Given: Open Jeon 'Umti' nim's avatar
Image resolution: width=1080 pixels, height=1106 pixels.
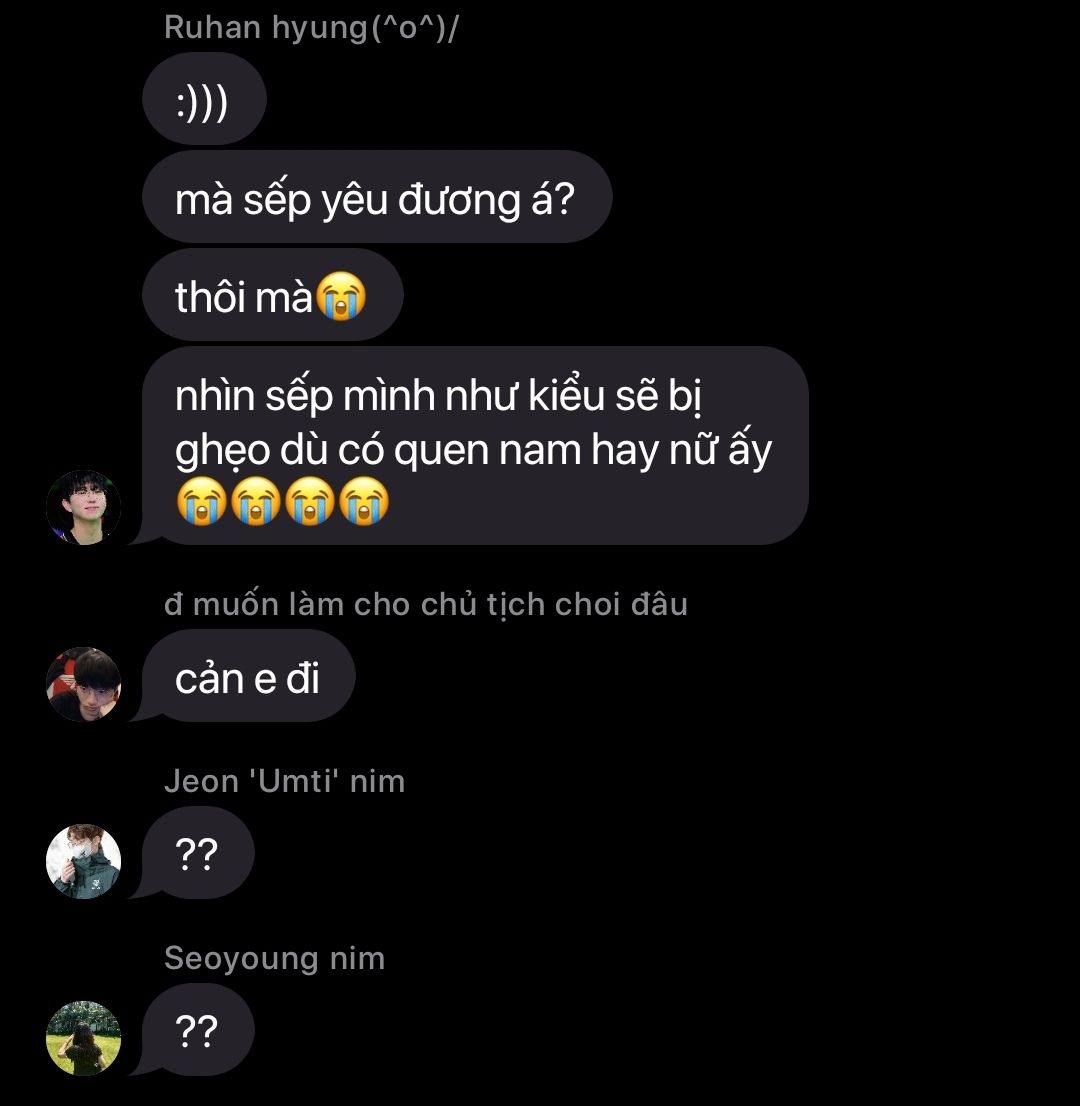Looking at the screenshot, I should pyautogui.click(x=84, y=861).
